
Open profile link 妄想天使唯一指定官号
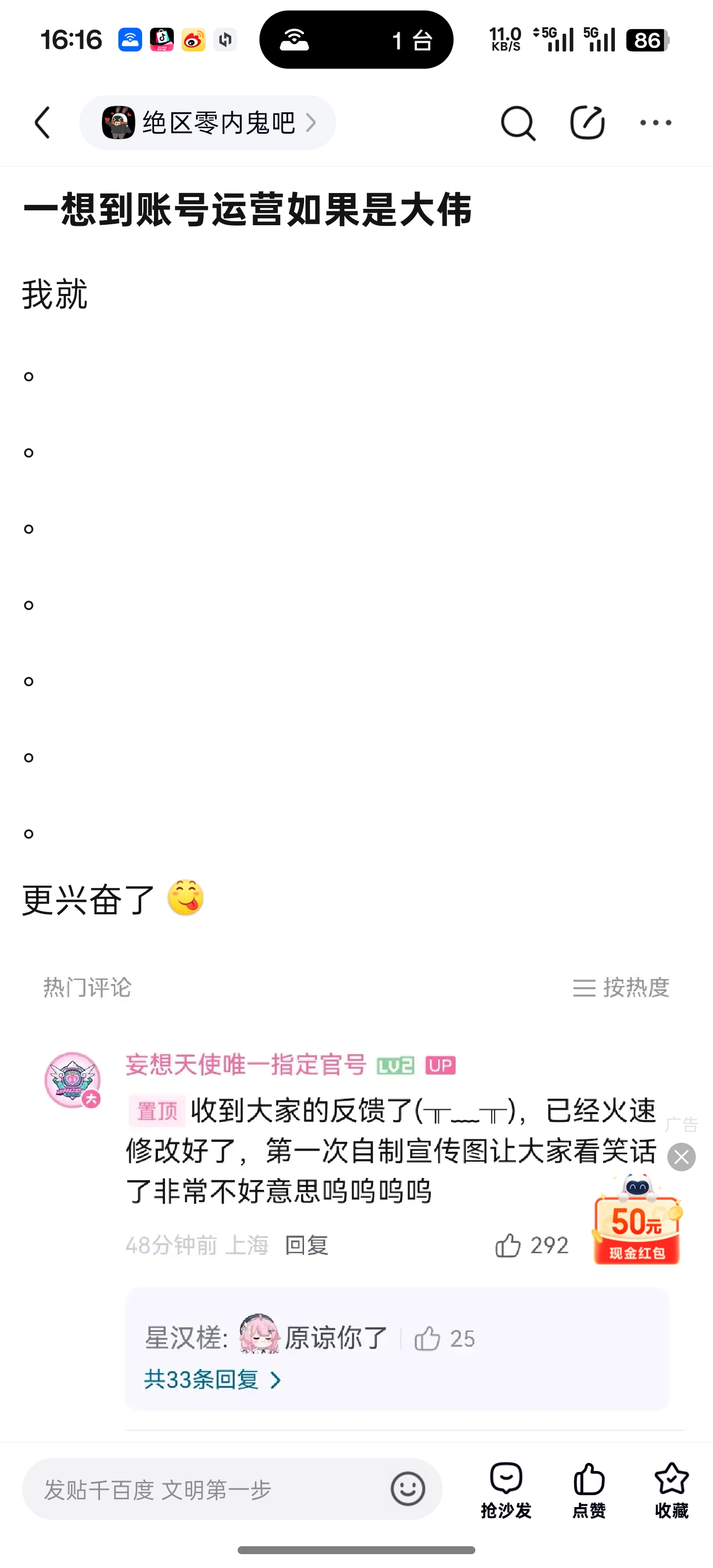click(246, 1065)
